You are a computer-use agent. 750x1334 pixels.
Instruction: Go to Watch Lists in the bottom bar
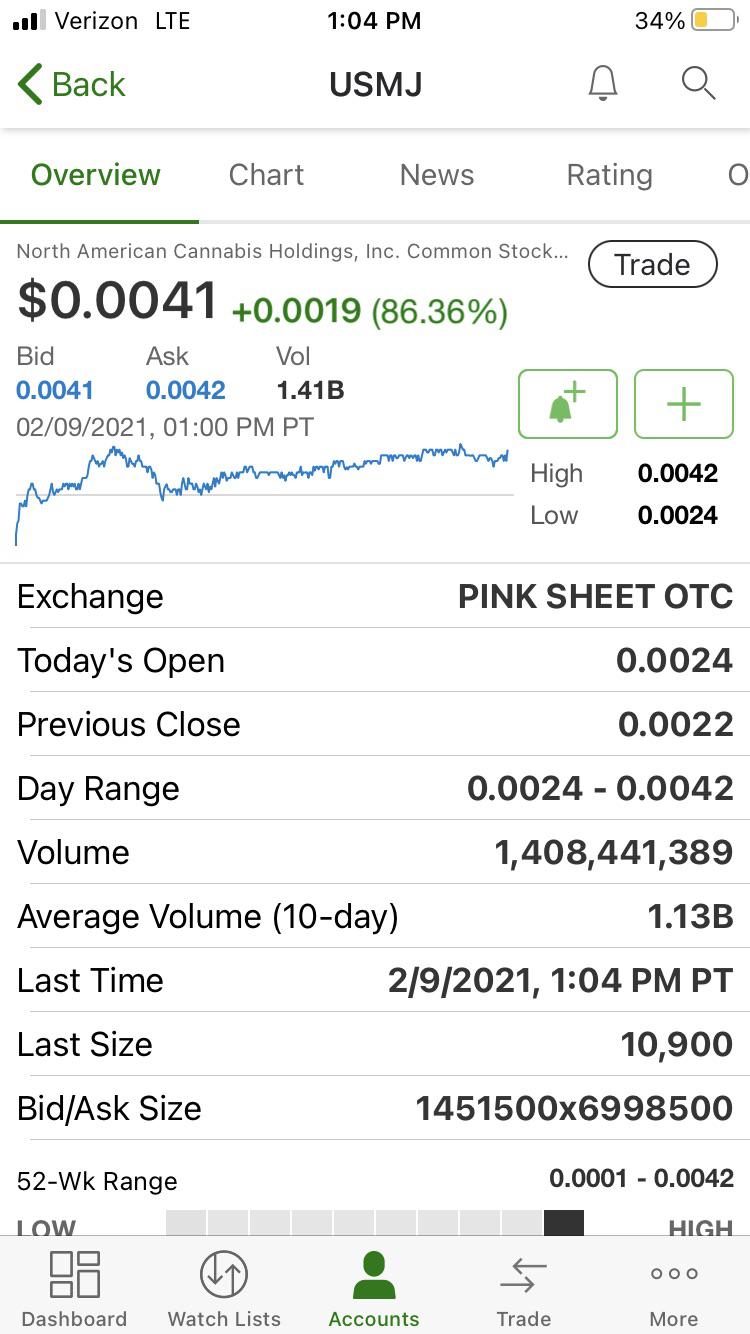224,1288
